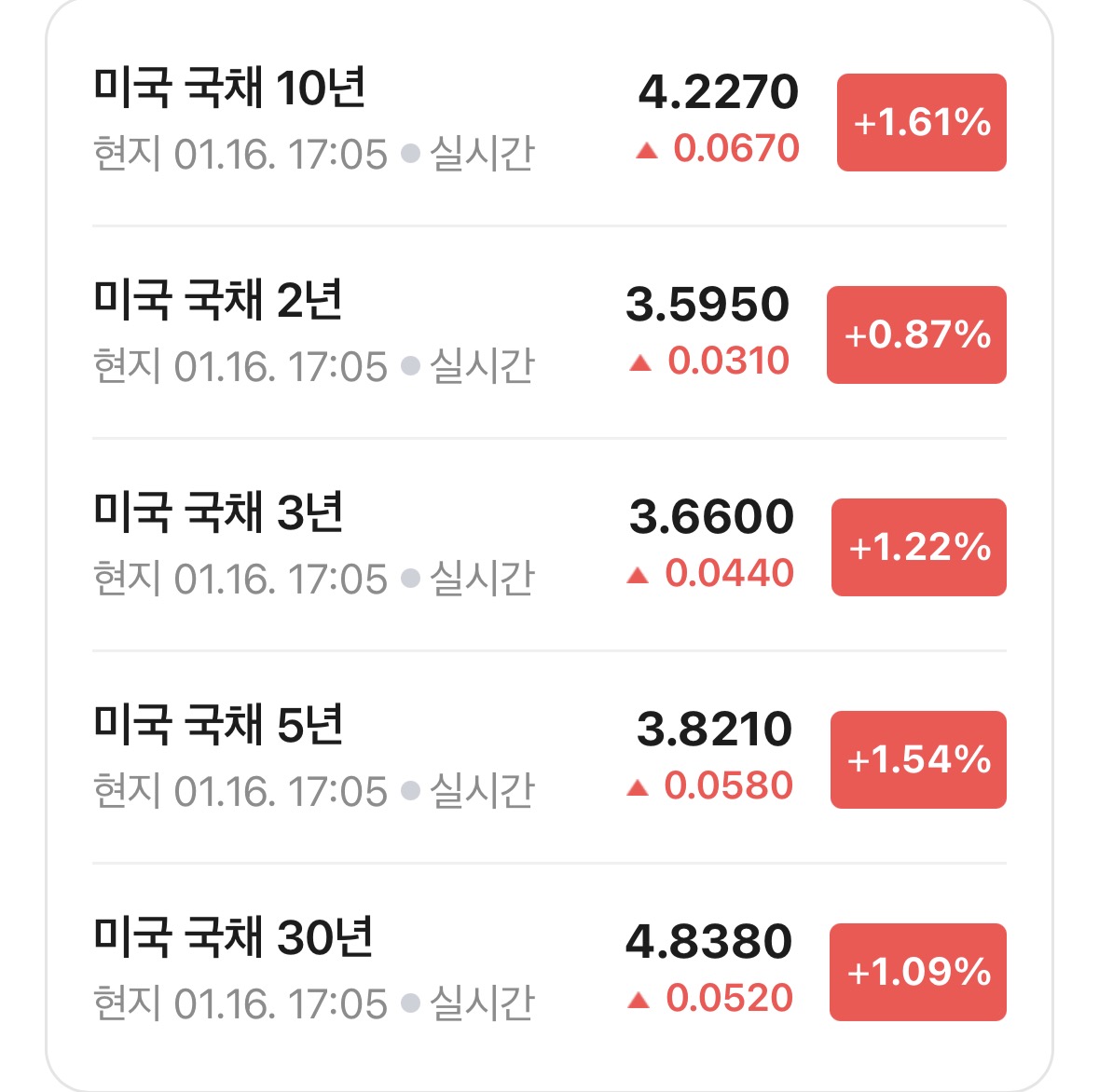
Task: View details for 미국 국채 5년
Action: [x=550, y=758]
